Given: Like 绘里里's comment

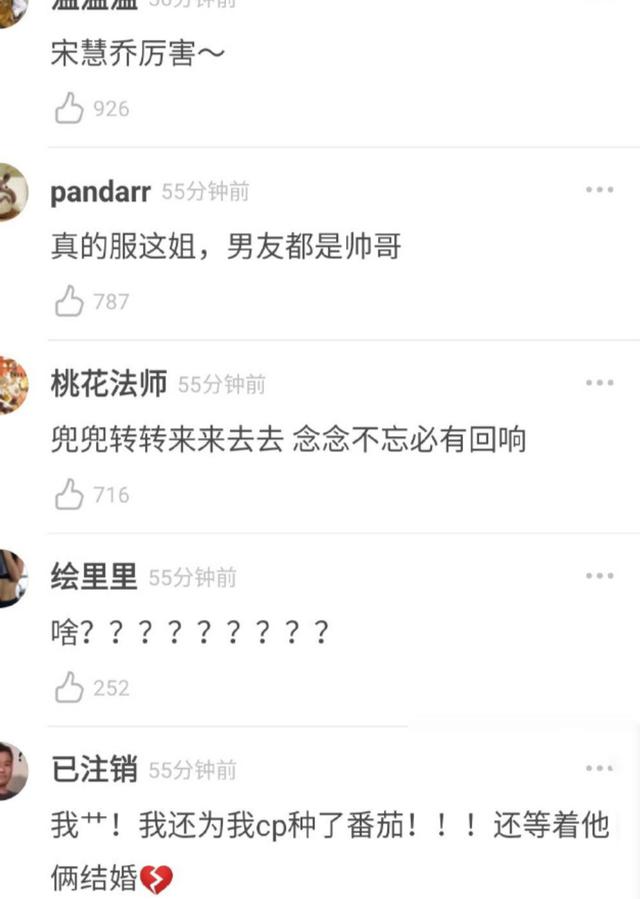Looking at the screenshot, I should pyautogui.click(x=69, y=687).
